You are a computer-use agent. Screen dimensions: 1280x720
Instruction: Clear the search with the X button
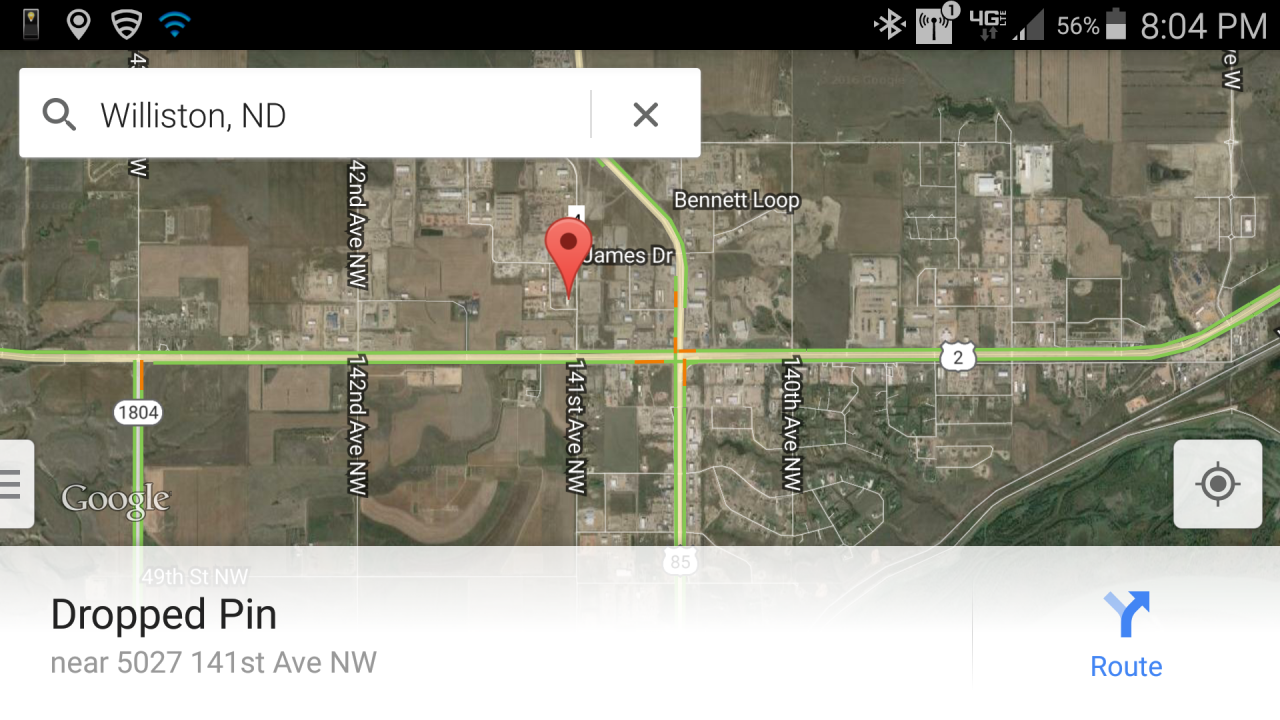[x=646, y=115]
